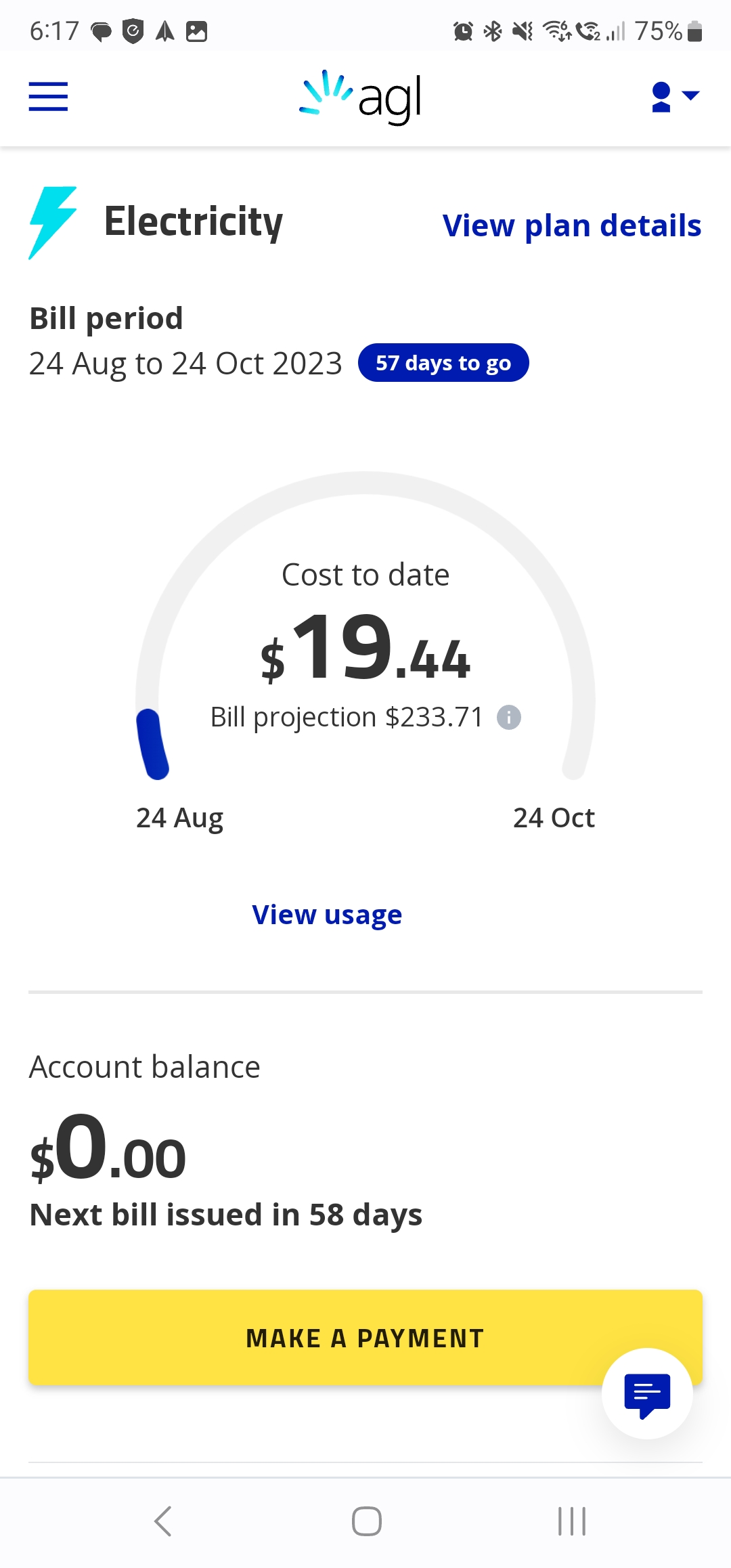Go back using system back button

pyautogui.click(x=162, y=1521)
